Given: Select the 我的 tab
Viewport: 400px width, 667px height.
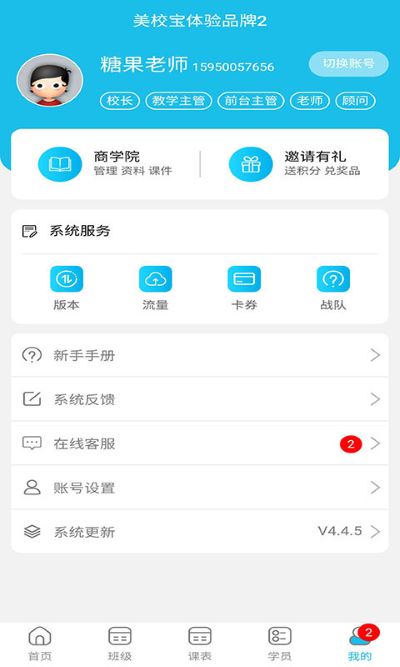Looking at the screenshot, I should click(360, 644).
